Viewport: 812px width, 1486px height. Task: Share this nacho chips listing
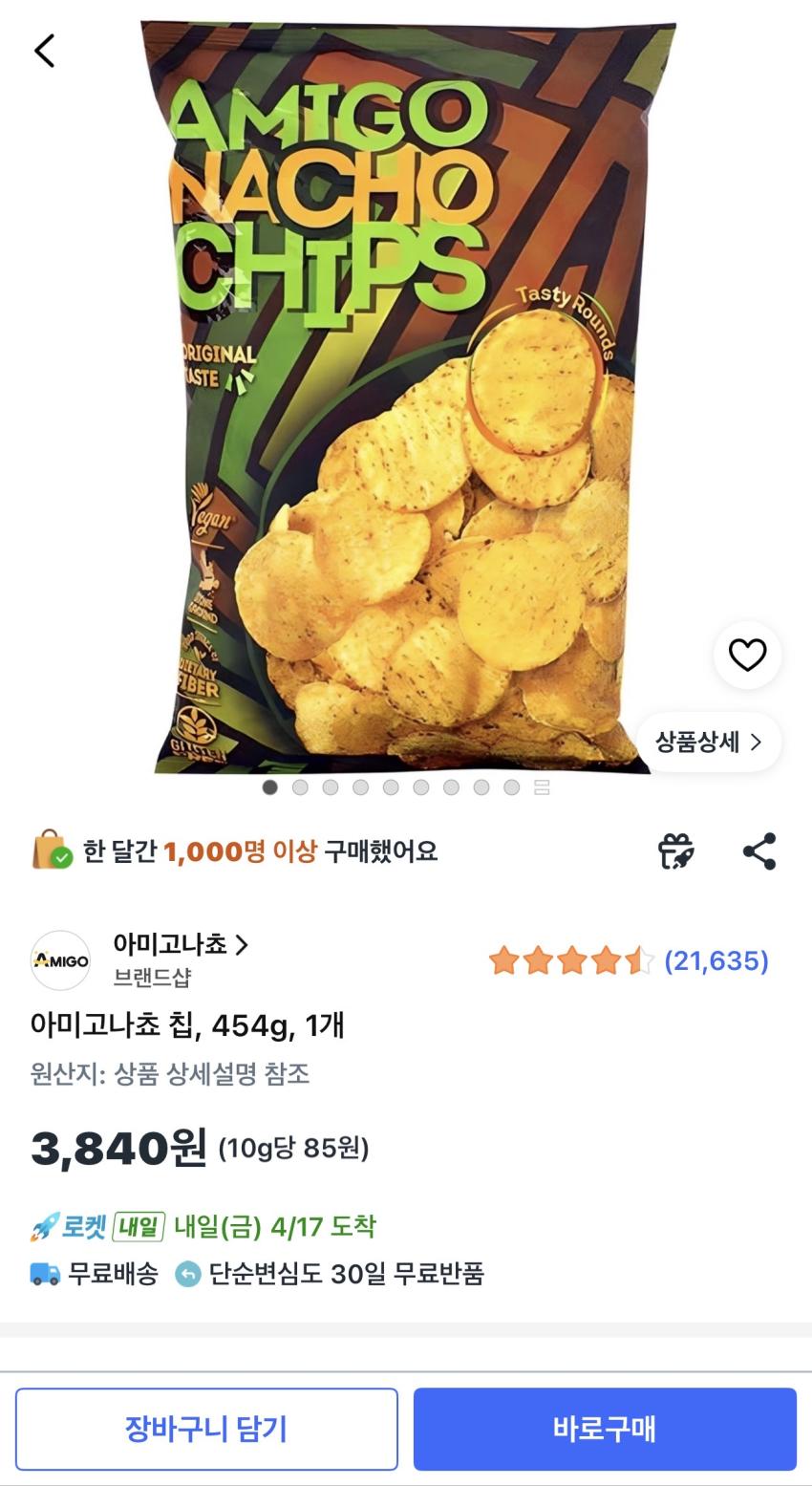[759, 851]
